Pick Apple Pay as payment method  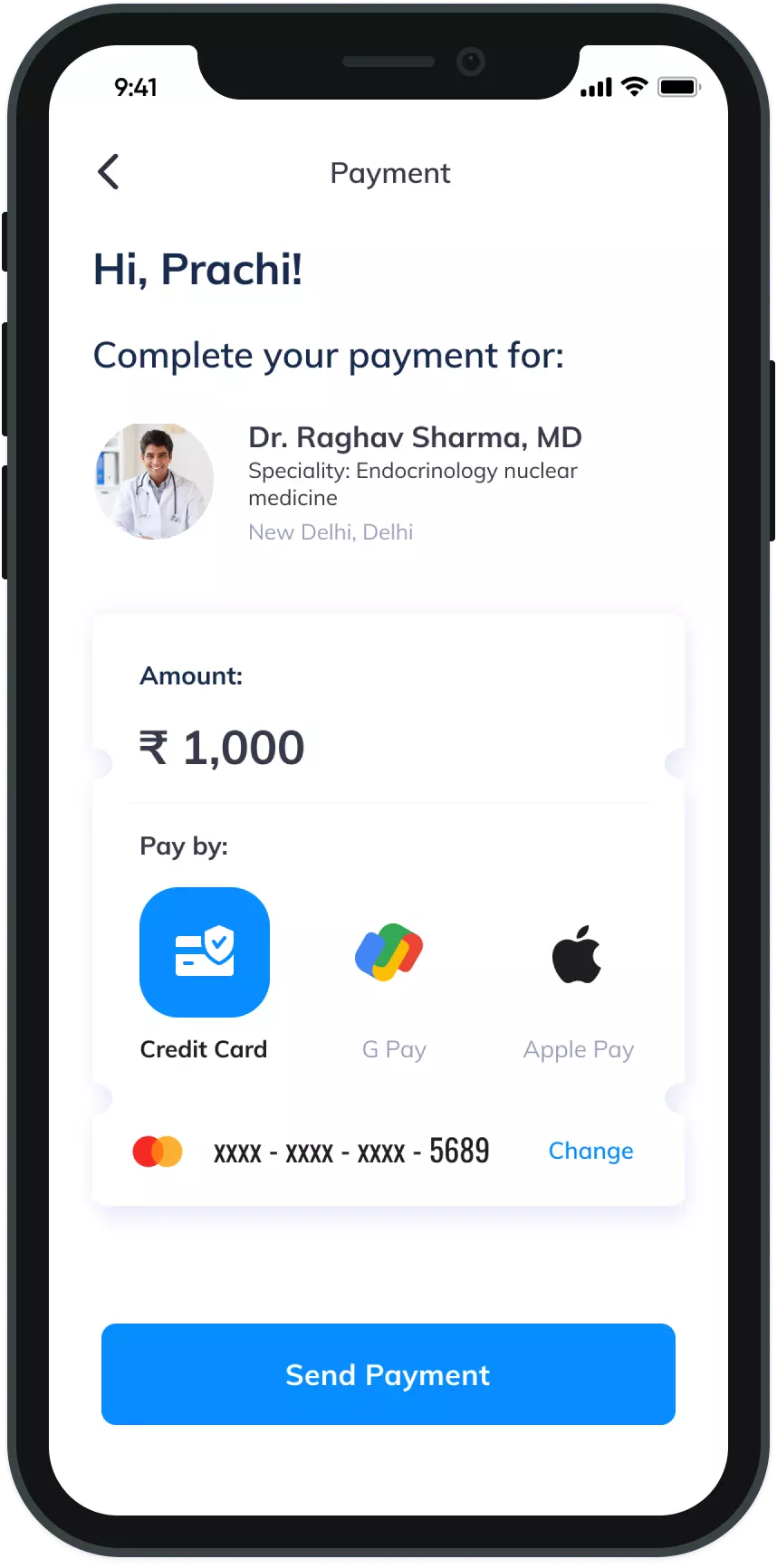577,954
